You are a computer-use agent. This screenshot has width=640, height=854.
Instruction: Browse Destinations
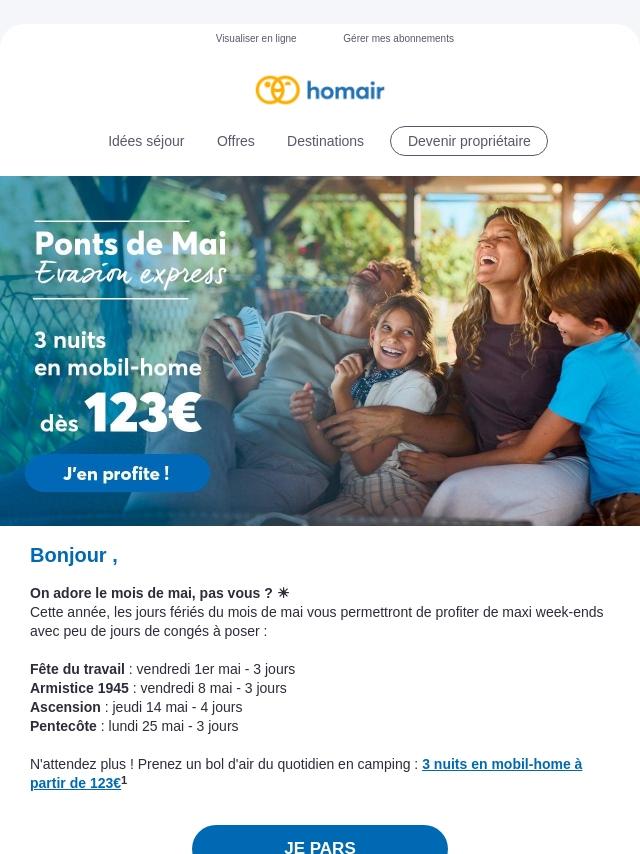click(325, 141)
